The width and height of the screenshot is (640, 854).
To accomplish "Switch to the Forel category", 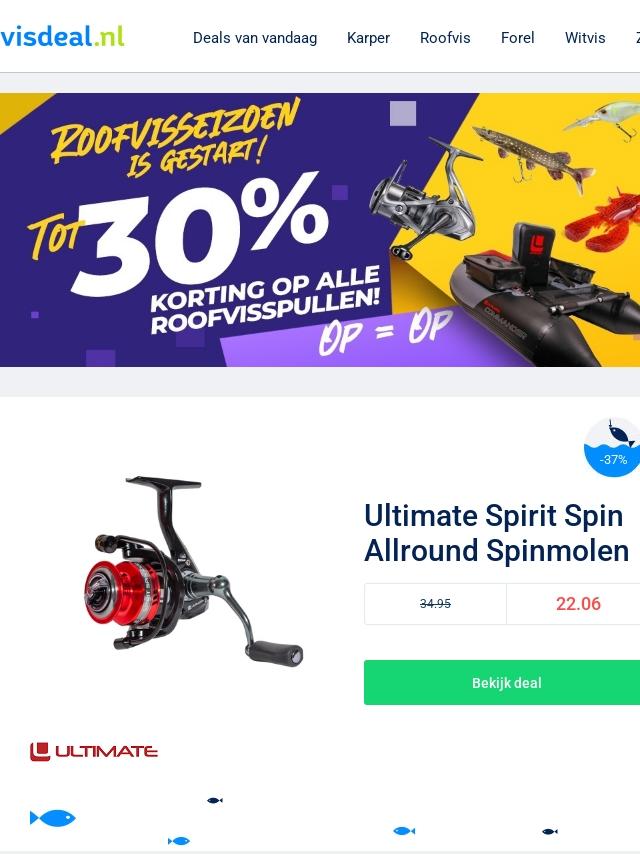I will coord(517,38).
